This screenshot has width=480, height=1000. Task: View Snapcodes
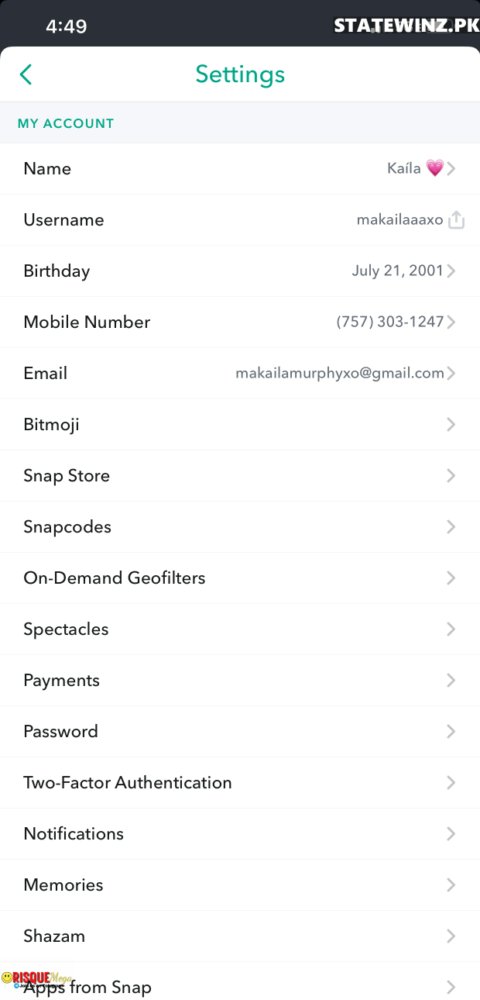[x=240, y=527]
